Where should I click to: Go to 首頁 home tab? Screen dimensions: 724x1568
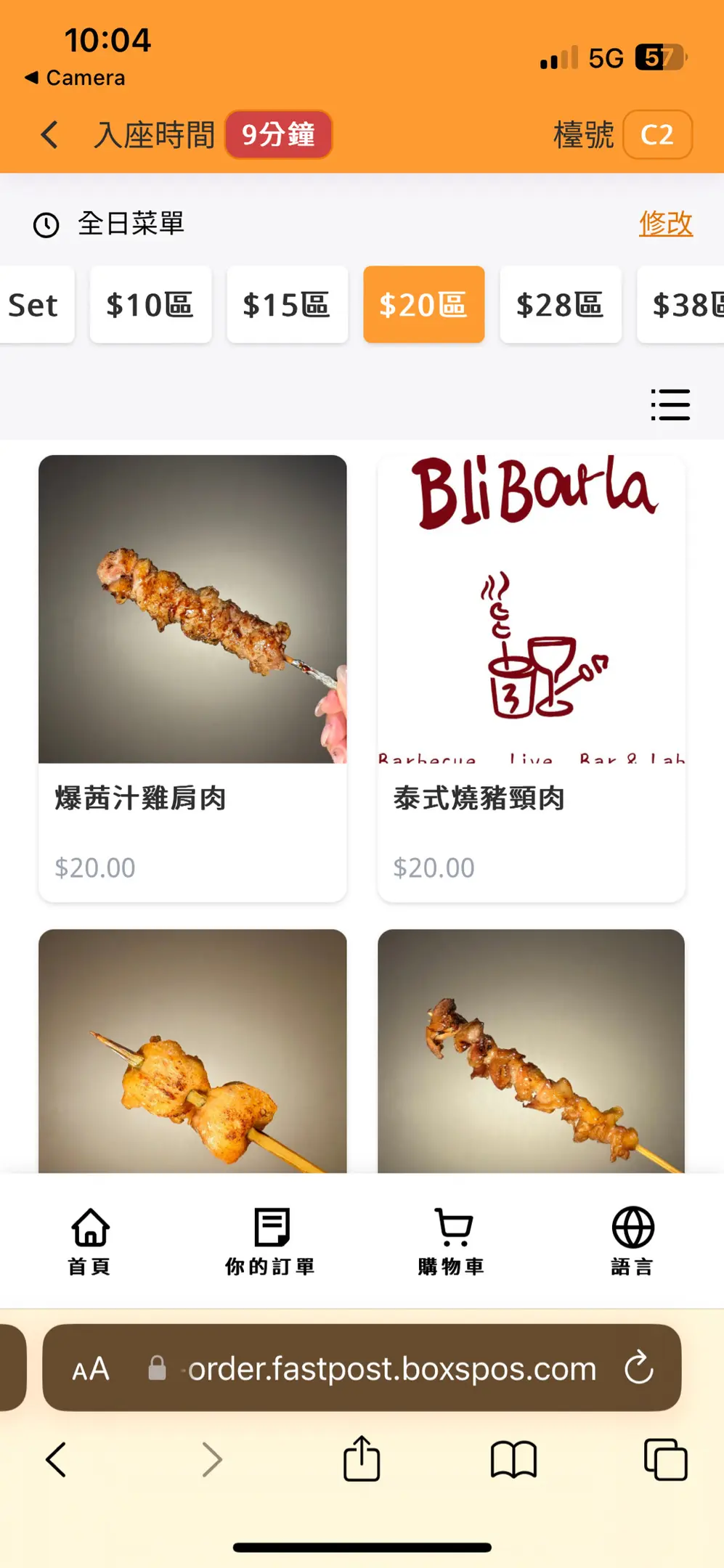pos(90,1241)
